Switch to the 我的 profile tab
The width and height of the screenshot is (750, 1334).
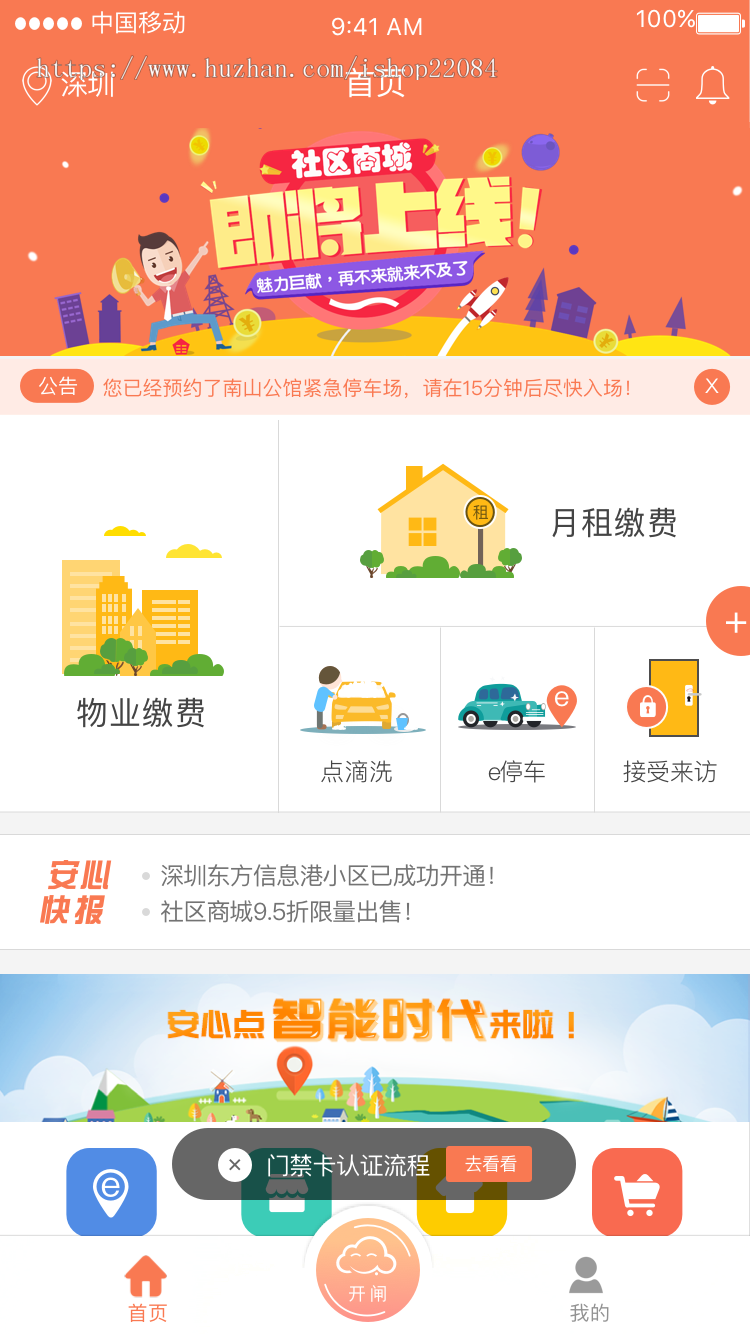(x=587, y=1285)
